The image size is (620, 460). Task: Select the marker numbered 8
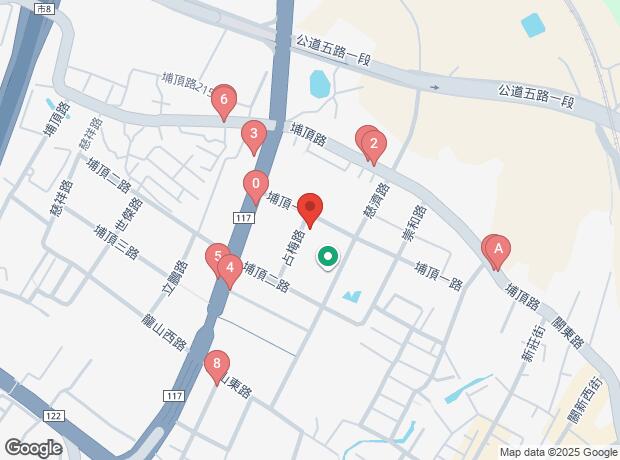point(215,364)
